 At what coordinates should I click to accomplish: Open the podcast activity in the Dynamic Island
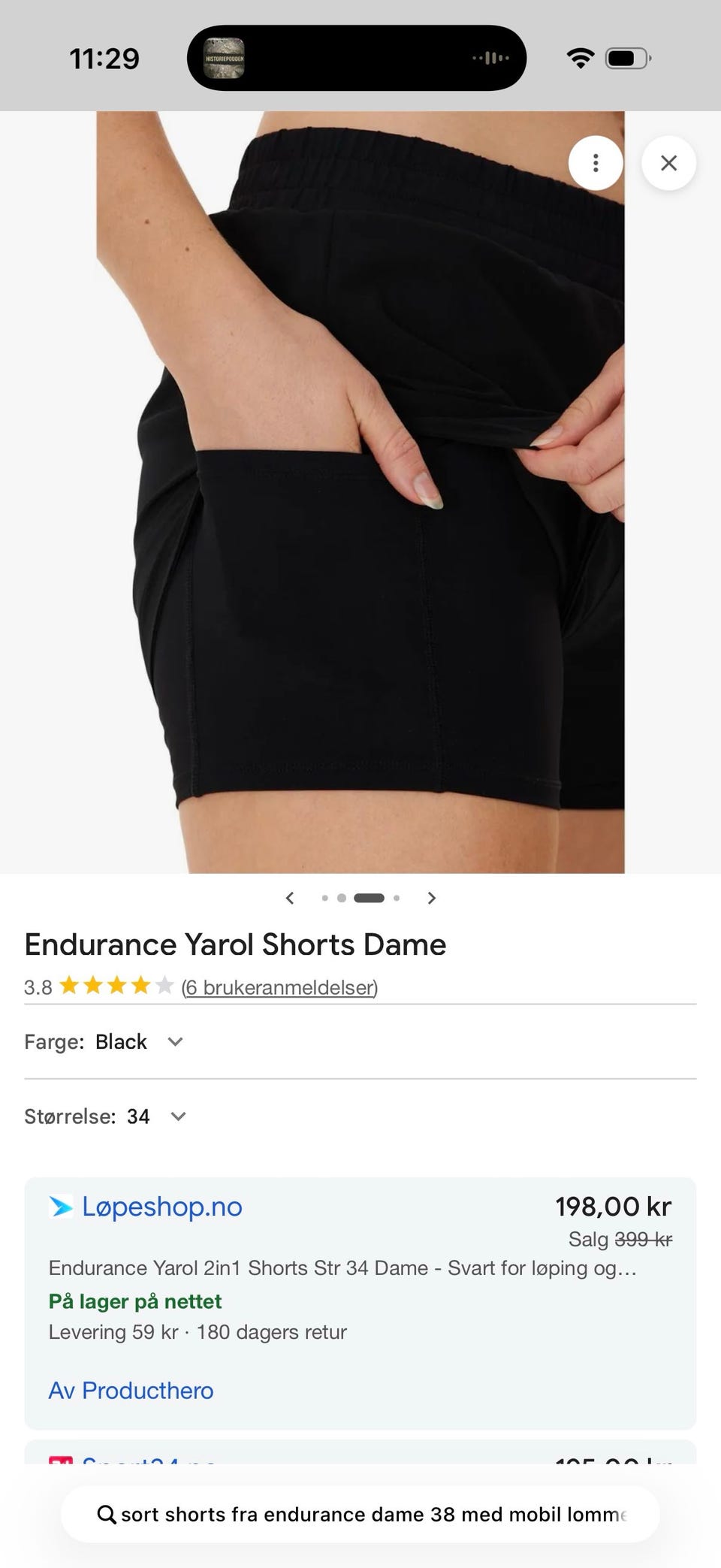(x=357, y=58)
